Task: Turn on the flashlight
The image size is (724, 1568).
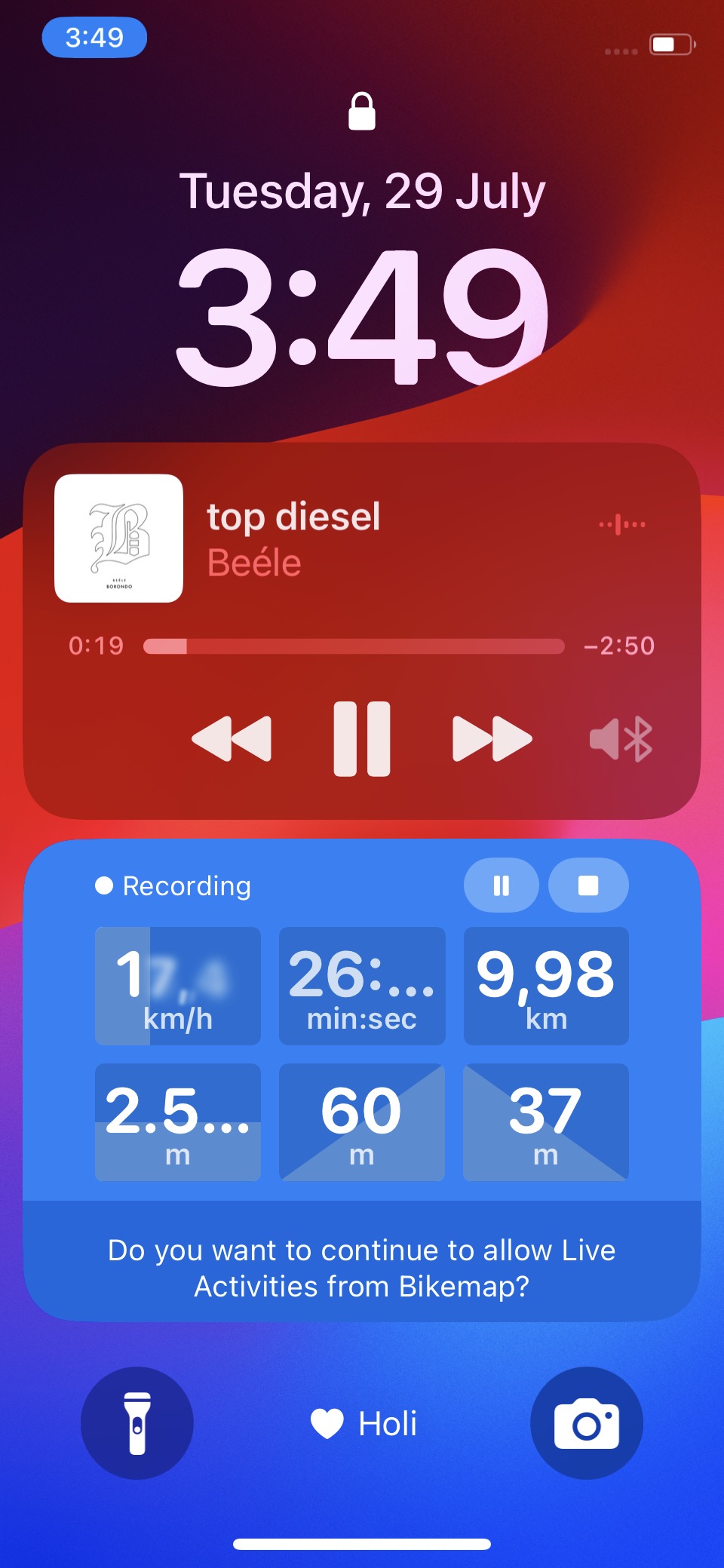Action: (137, 1423)
